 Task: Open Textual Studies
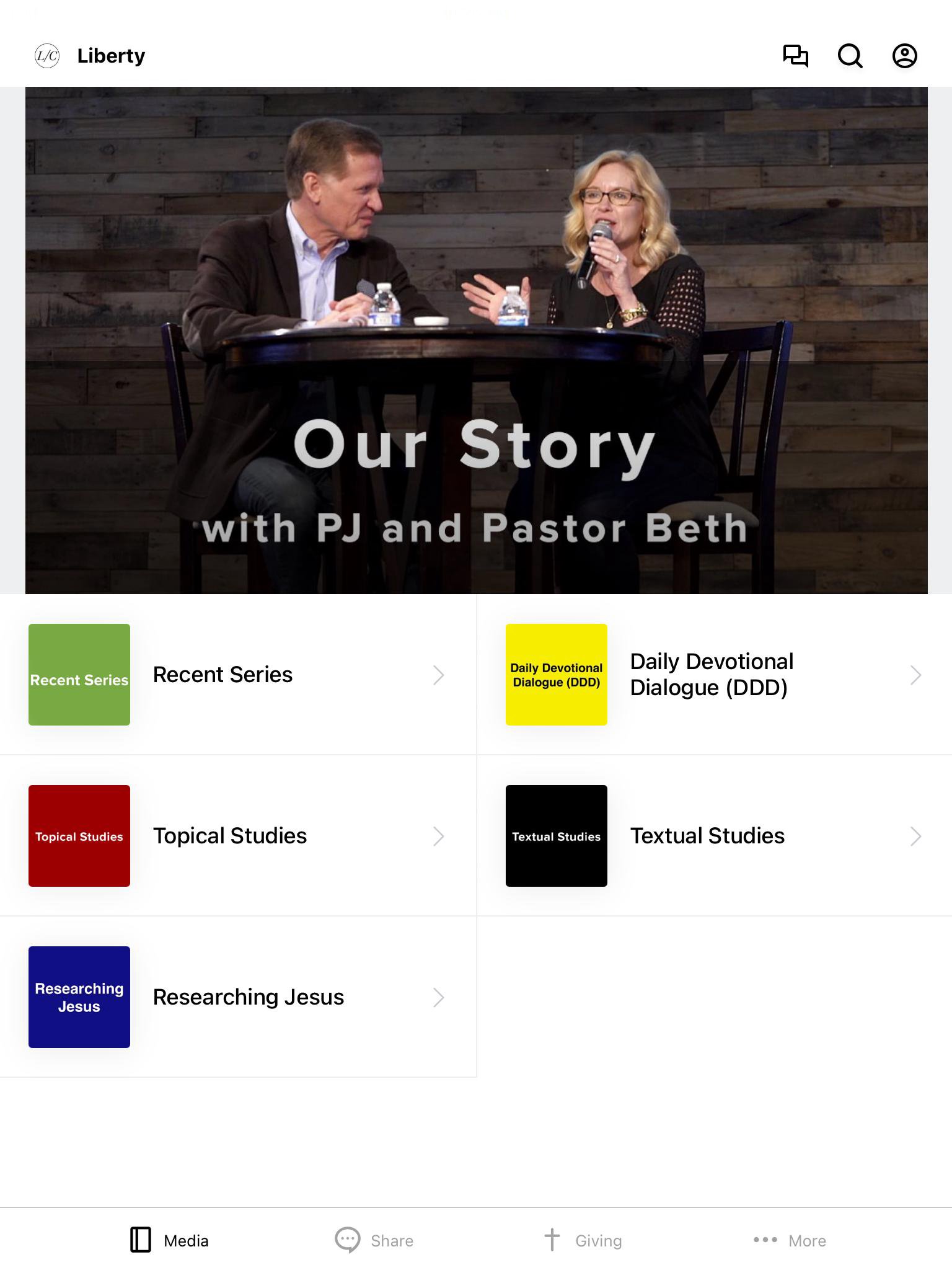pyautogui.click(x=714, y=836)
